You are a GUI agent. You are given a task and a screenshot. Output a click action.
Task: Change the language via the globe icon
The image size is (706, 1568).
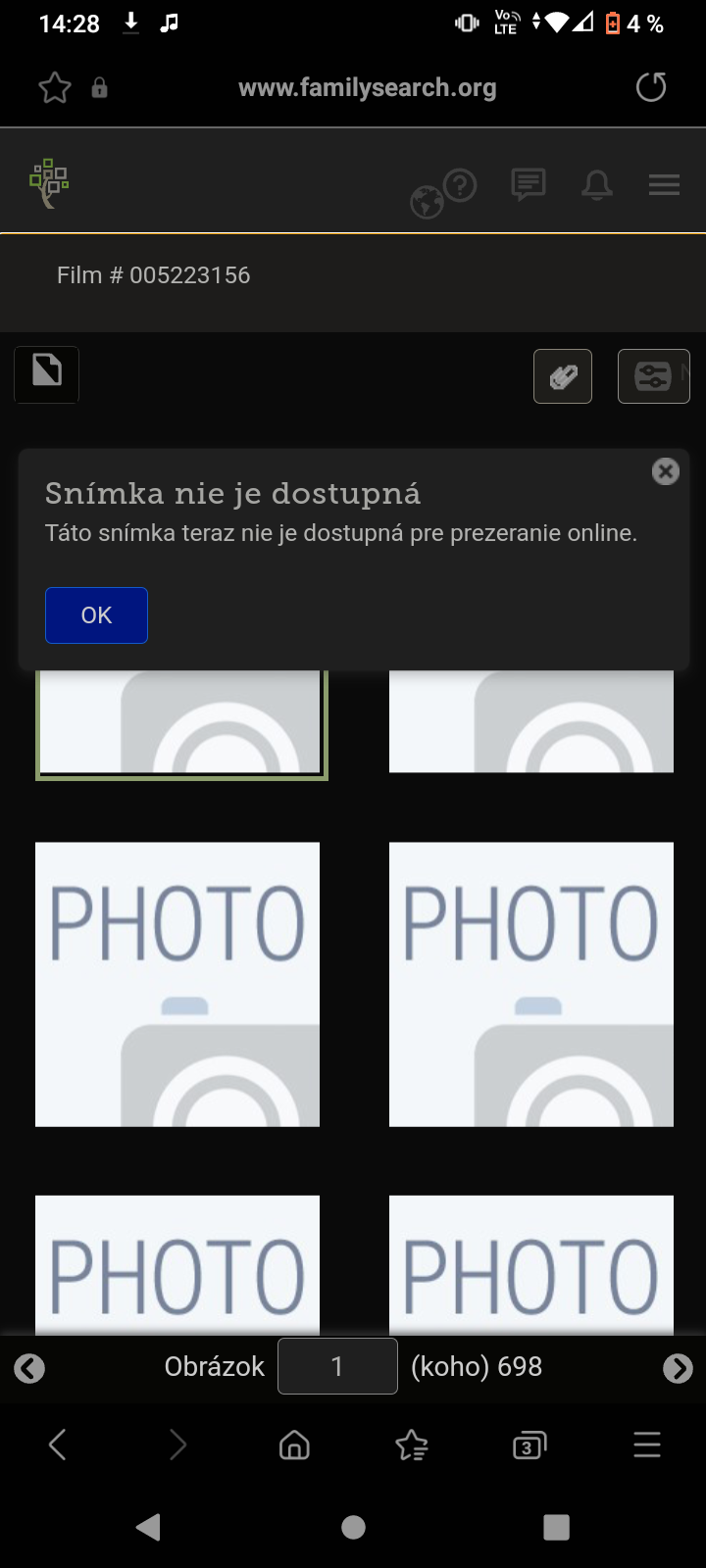click(x=427, y=202)
